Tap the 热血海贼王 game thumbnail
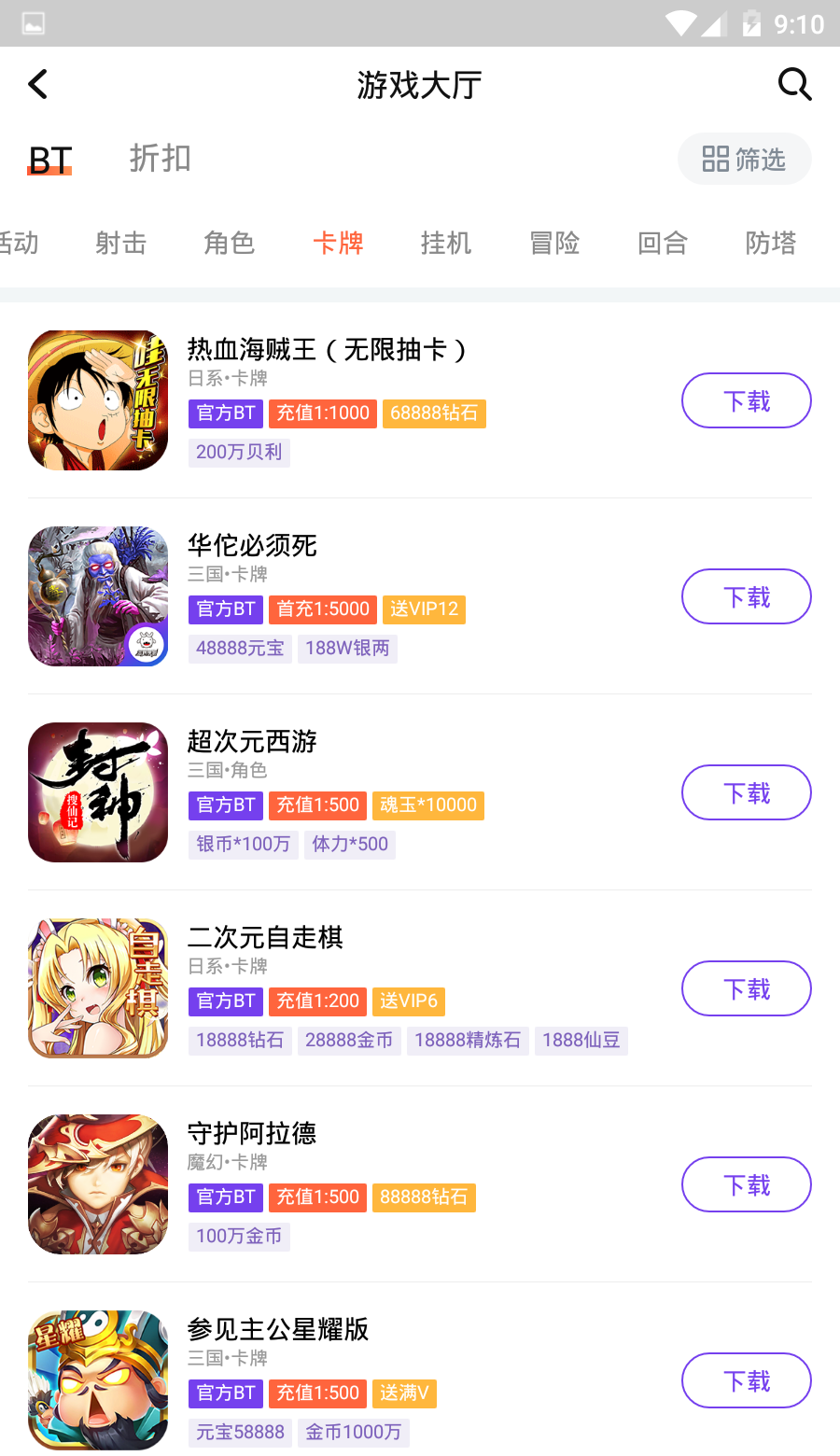 pos(98,399)
